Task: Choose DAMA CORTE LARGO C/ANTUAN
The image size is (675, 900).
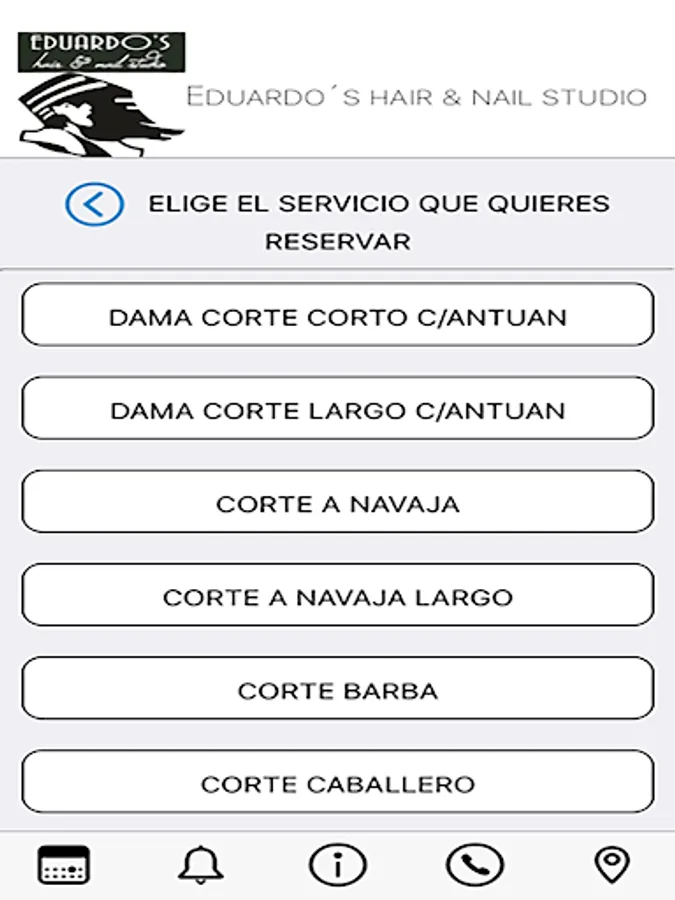Action: click(338, 408)
